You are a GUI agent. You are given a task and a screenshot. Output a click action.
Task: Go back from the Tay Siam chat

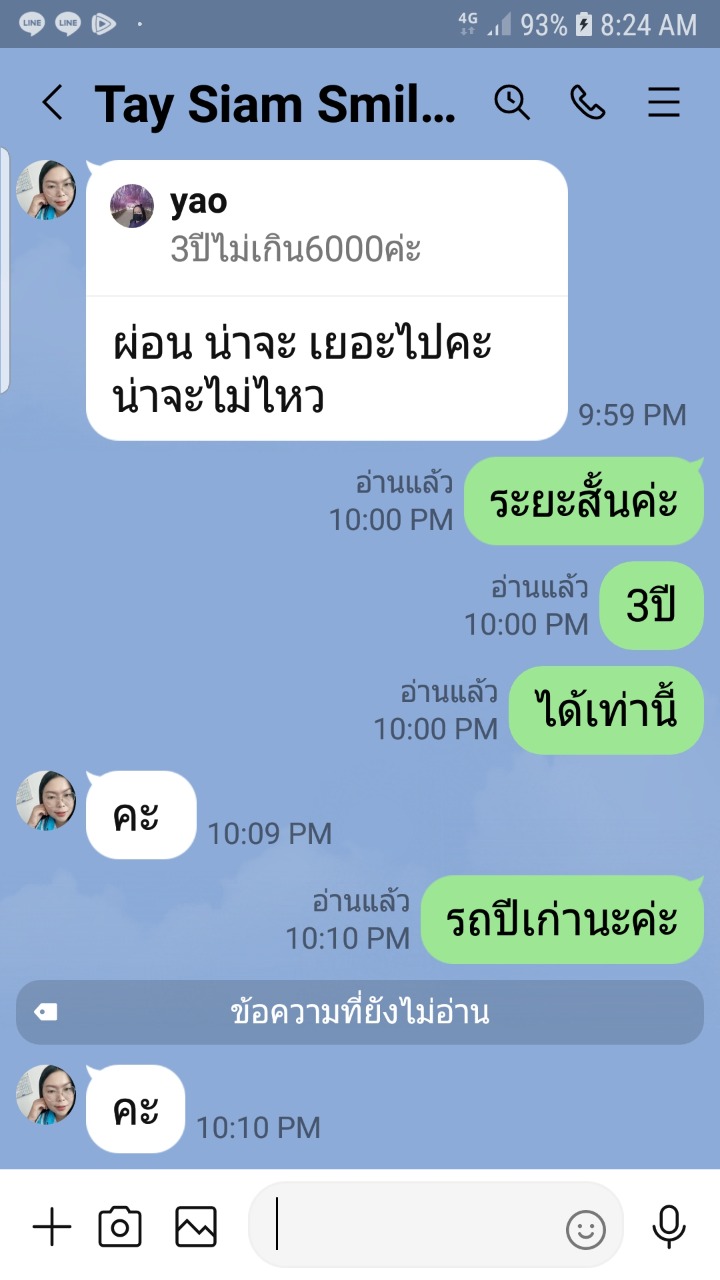pos(52,103)
